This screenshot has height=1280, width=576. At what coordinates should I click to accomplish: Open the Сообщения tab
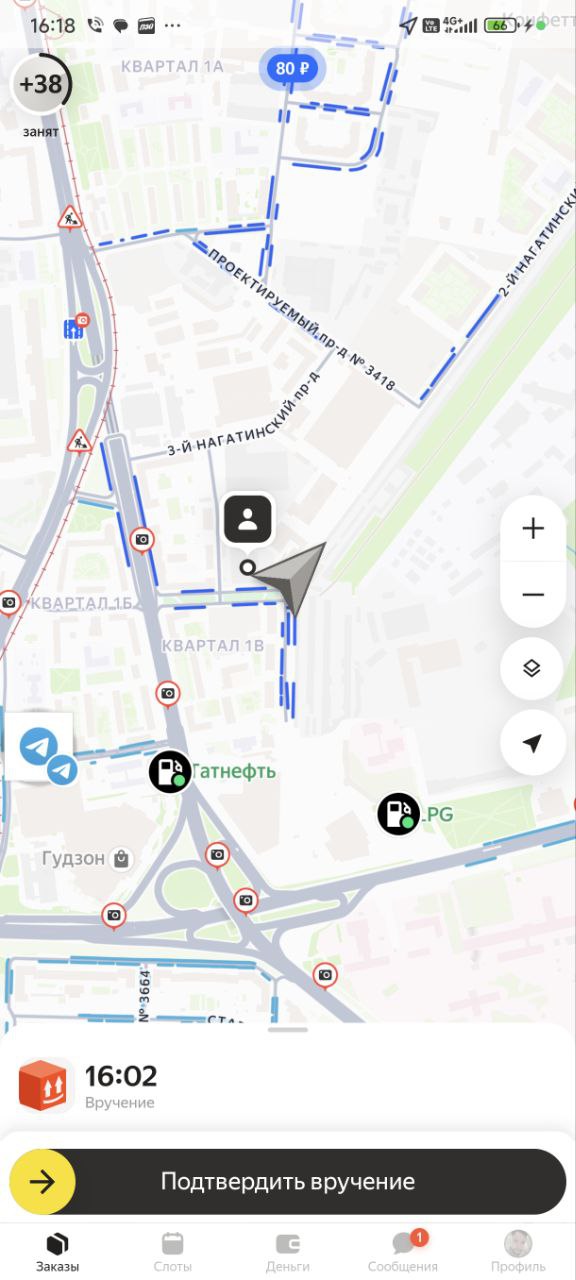pyautogui.click(x=403, y=1250)
